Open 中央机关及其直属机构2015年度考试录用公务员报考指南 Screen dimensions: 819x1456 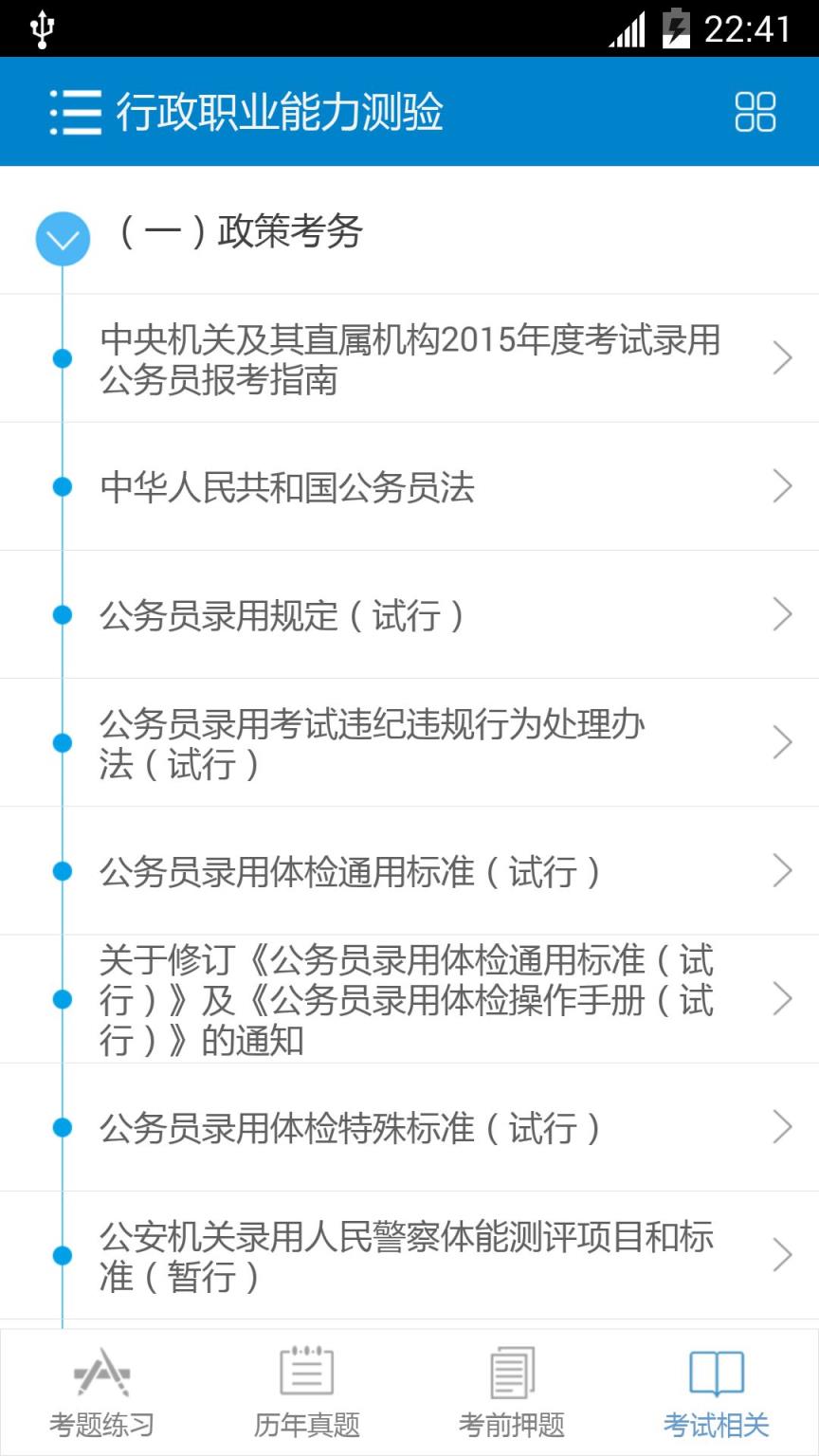pos(409,357)
